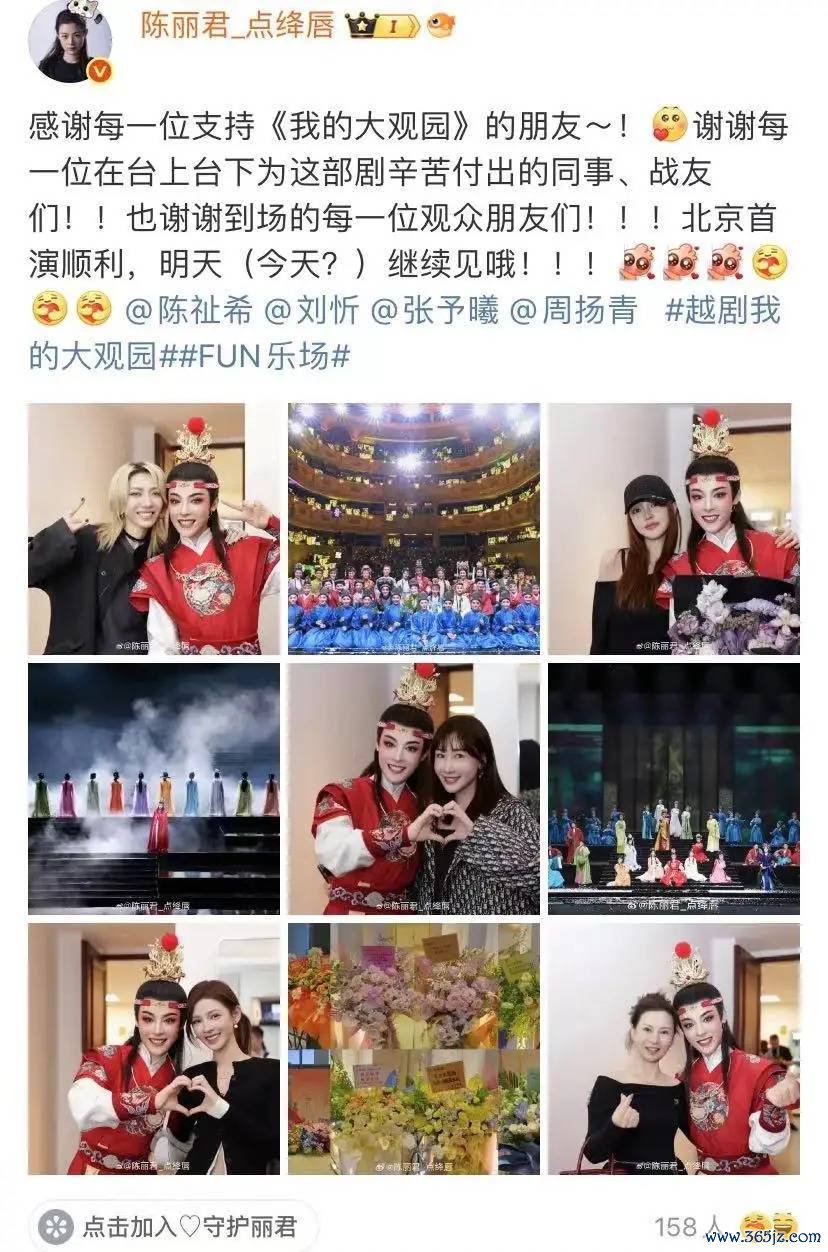Open 陈丽君_点绛唇's profile avatar
This screenshot has height=1252, width=828.
[x=70, y=42]
